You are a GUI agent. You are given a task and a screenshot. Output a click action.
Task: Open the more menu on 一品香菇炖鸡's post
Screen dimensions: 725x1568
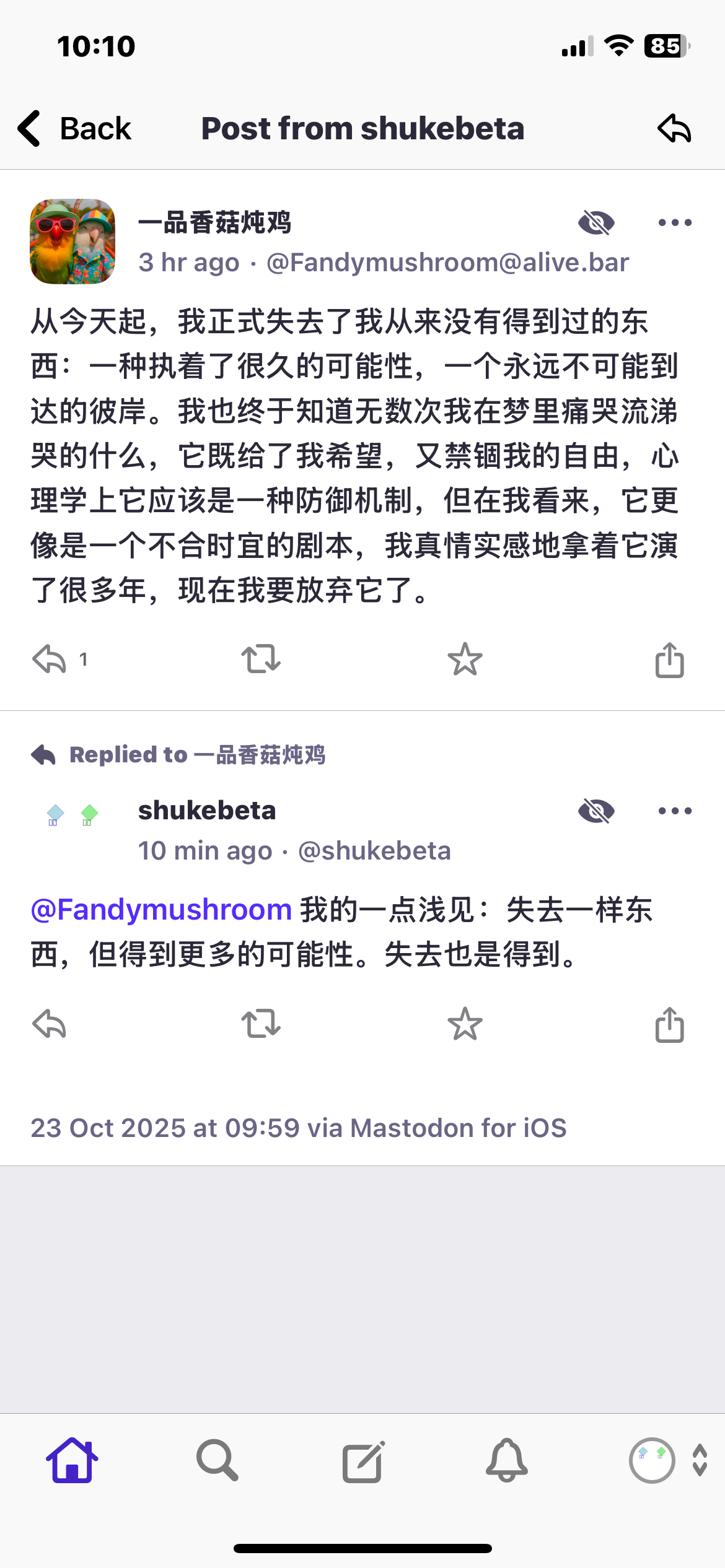[674, 222]
